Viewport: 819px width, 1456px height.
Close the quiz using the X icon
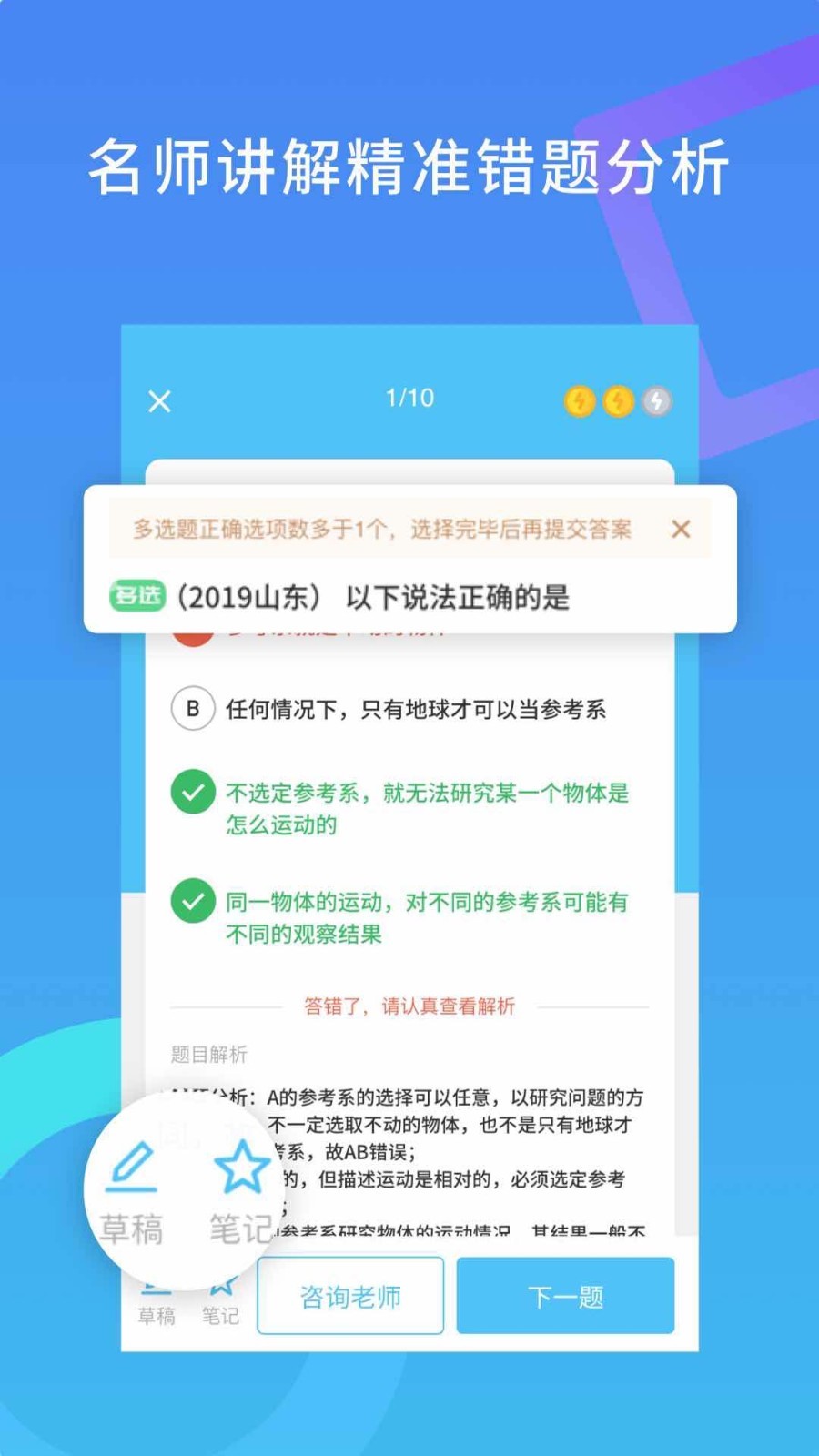click(159, 400)
